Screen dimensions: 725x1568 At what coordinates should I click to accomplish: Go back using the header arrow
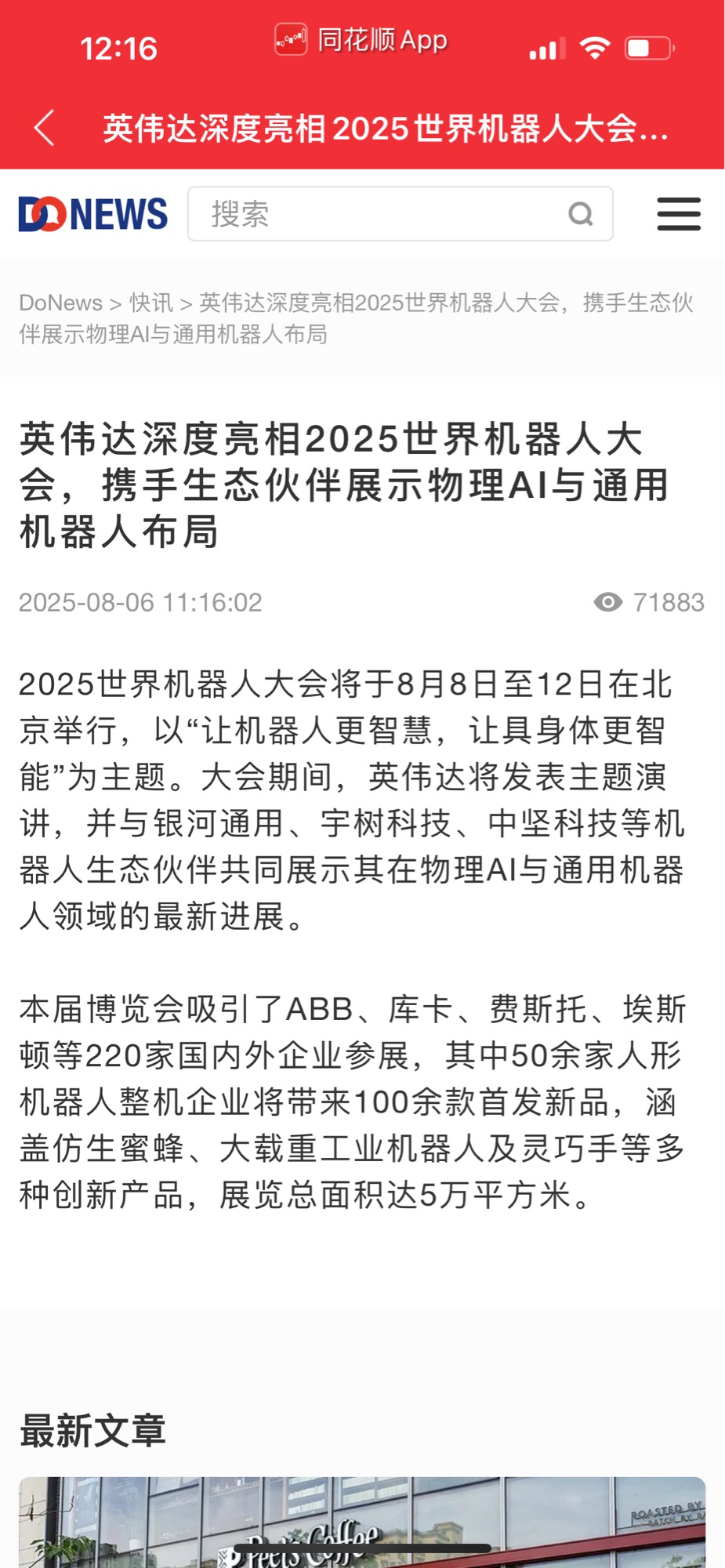(45, 128)
